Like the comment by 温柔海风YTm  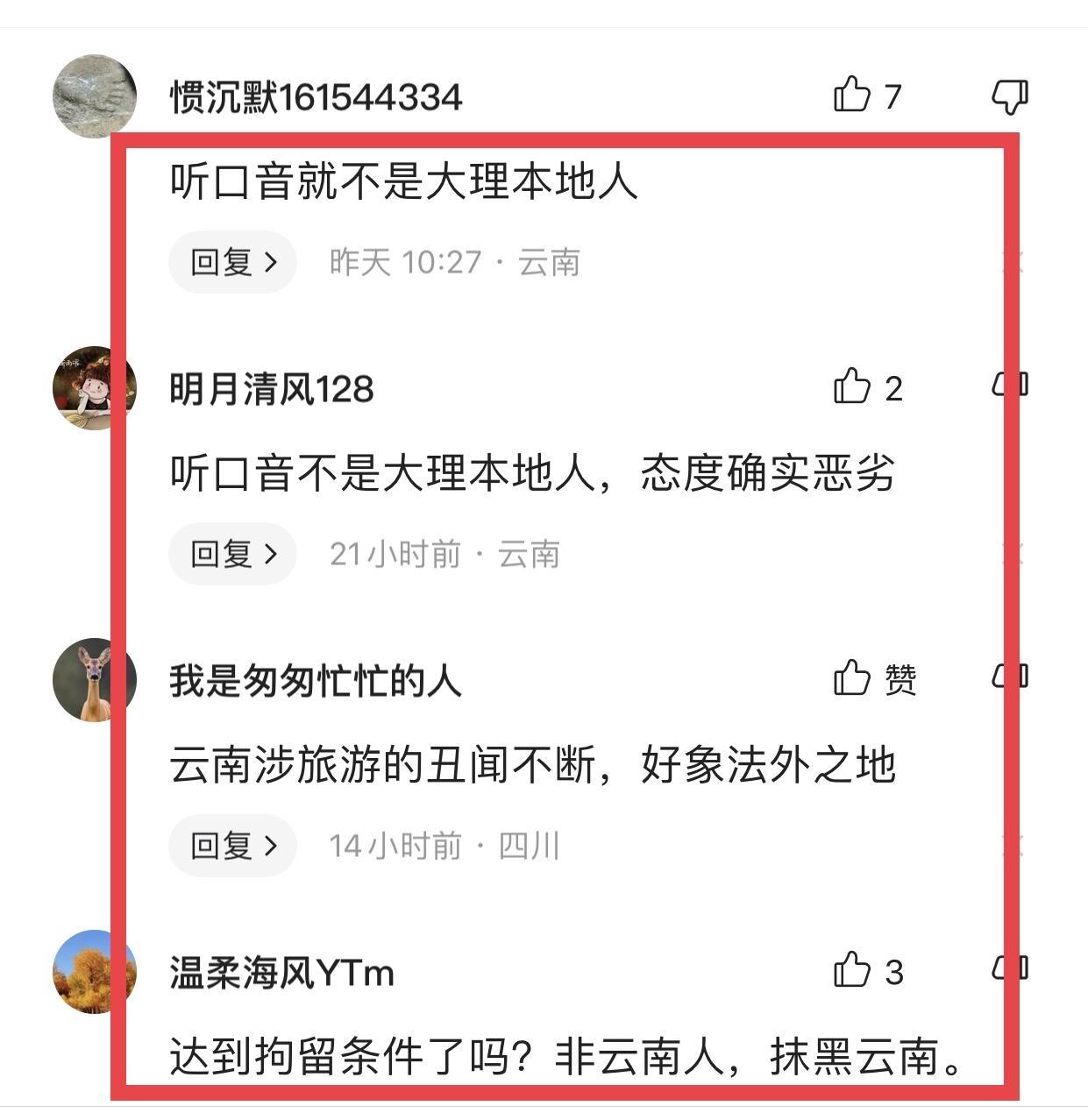852,970
